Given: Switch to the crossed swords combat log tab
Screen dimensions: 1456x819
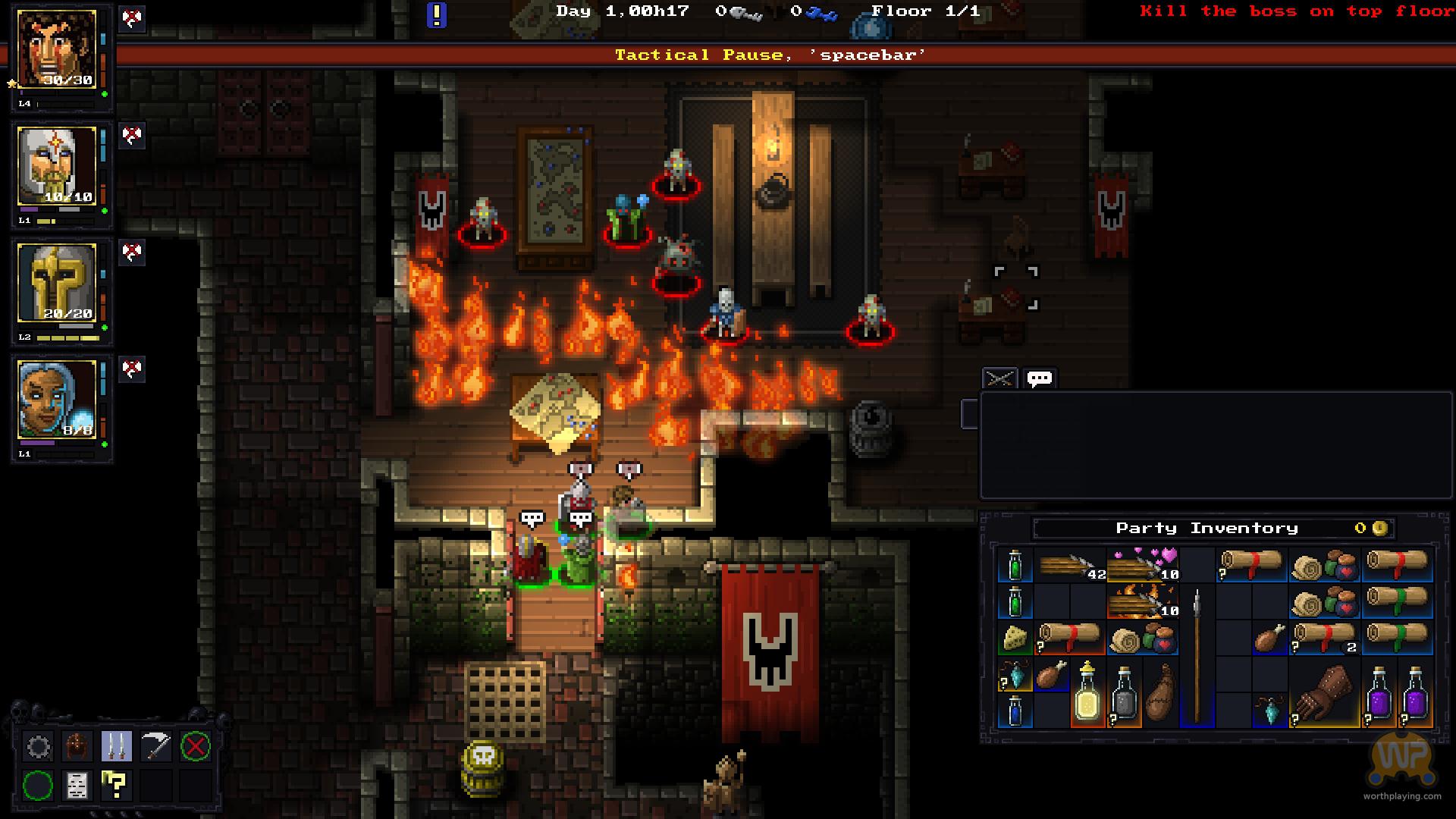Looking at the screenshot, I should 999,378.
